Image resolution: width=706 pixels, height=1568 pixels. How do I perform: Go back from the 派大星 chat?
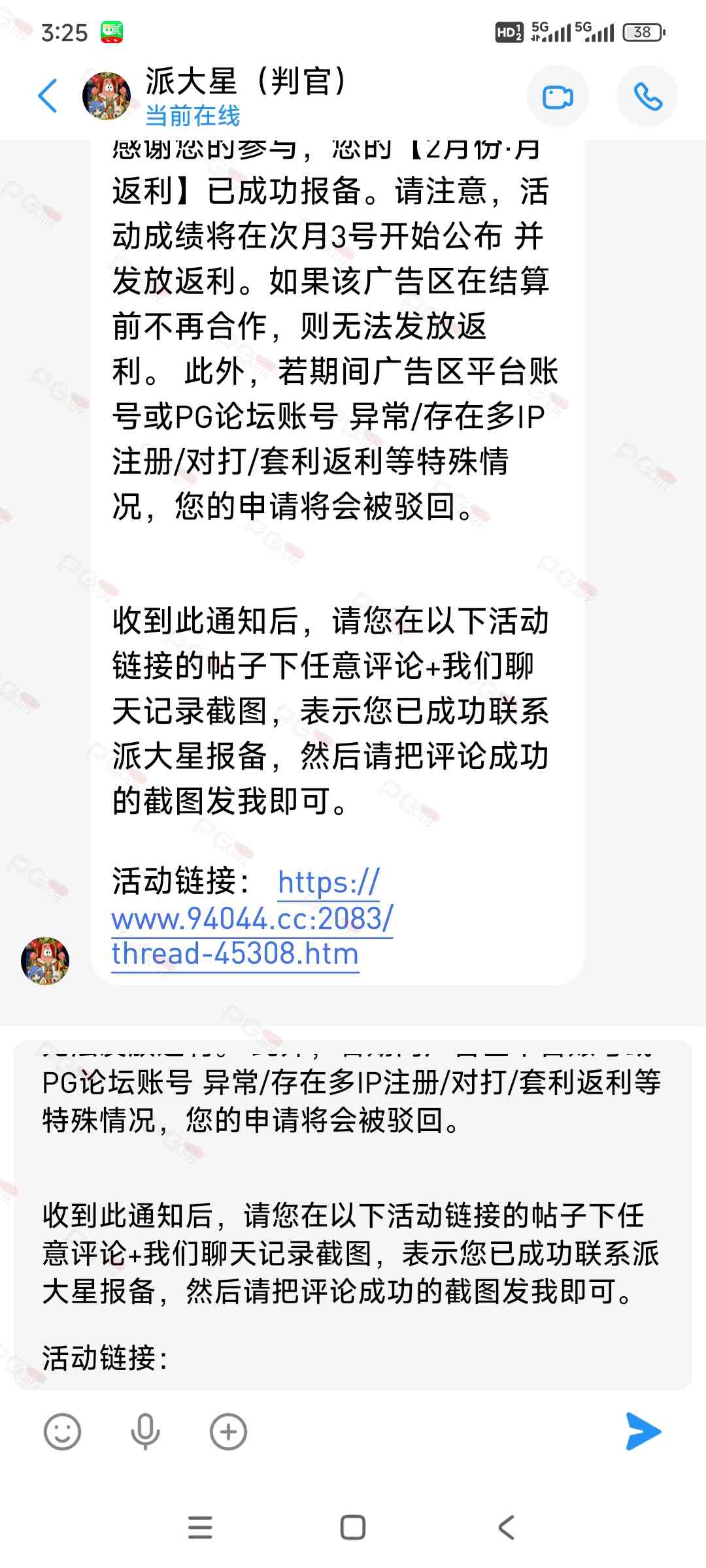(x=48, y=96)
